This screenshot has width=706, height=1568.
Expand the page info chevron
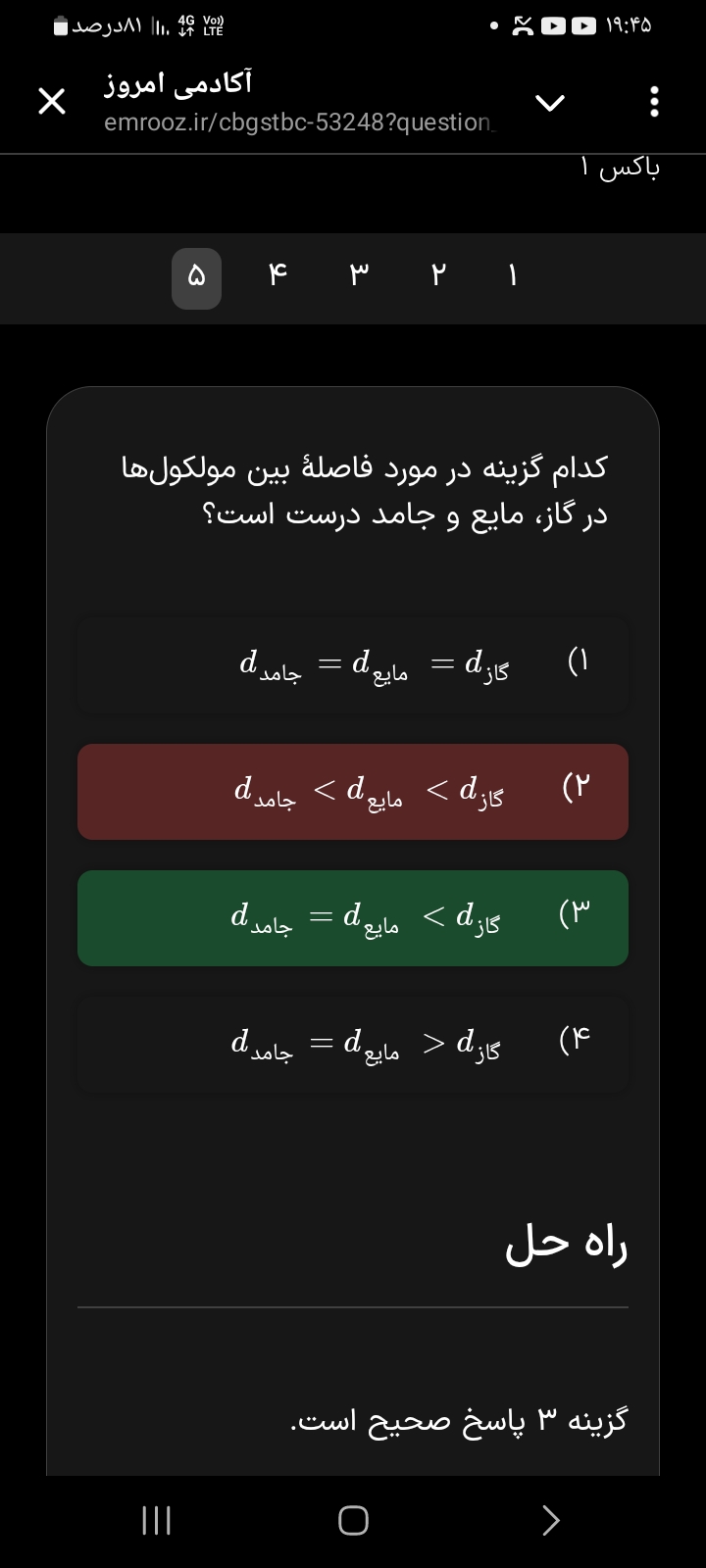click(550, 102)
